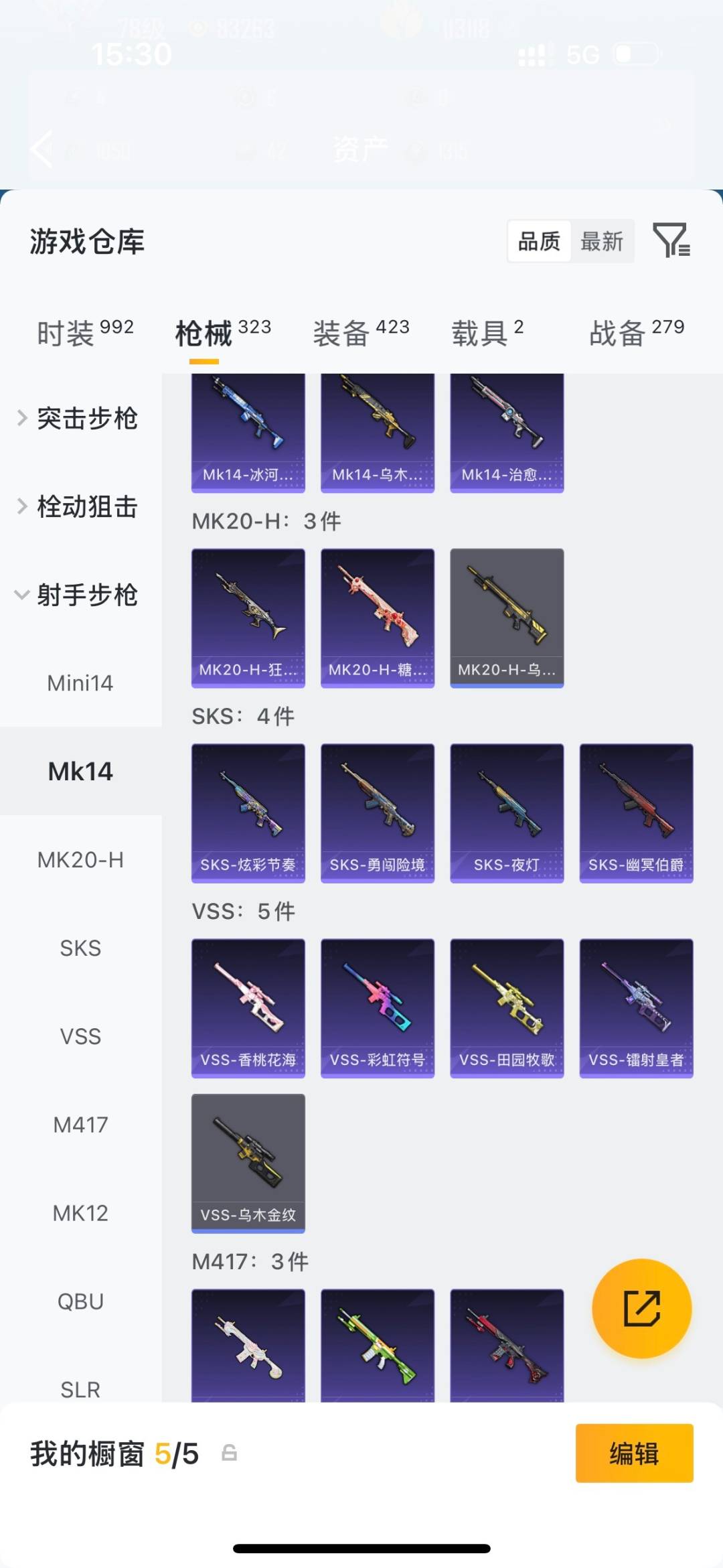This screenshot has height=1568, width=723.
Task: Open the VSS-乌木金纹 skin
Action: pos(248,1163)
